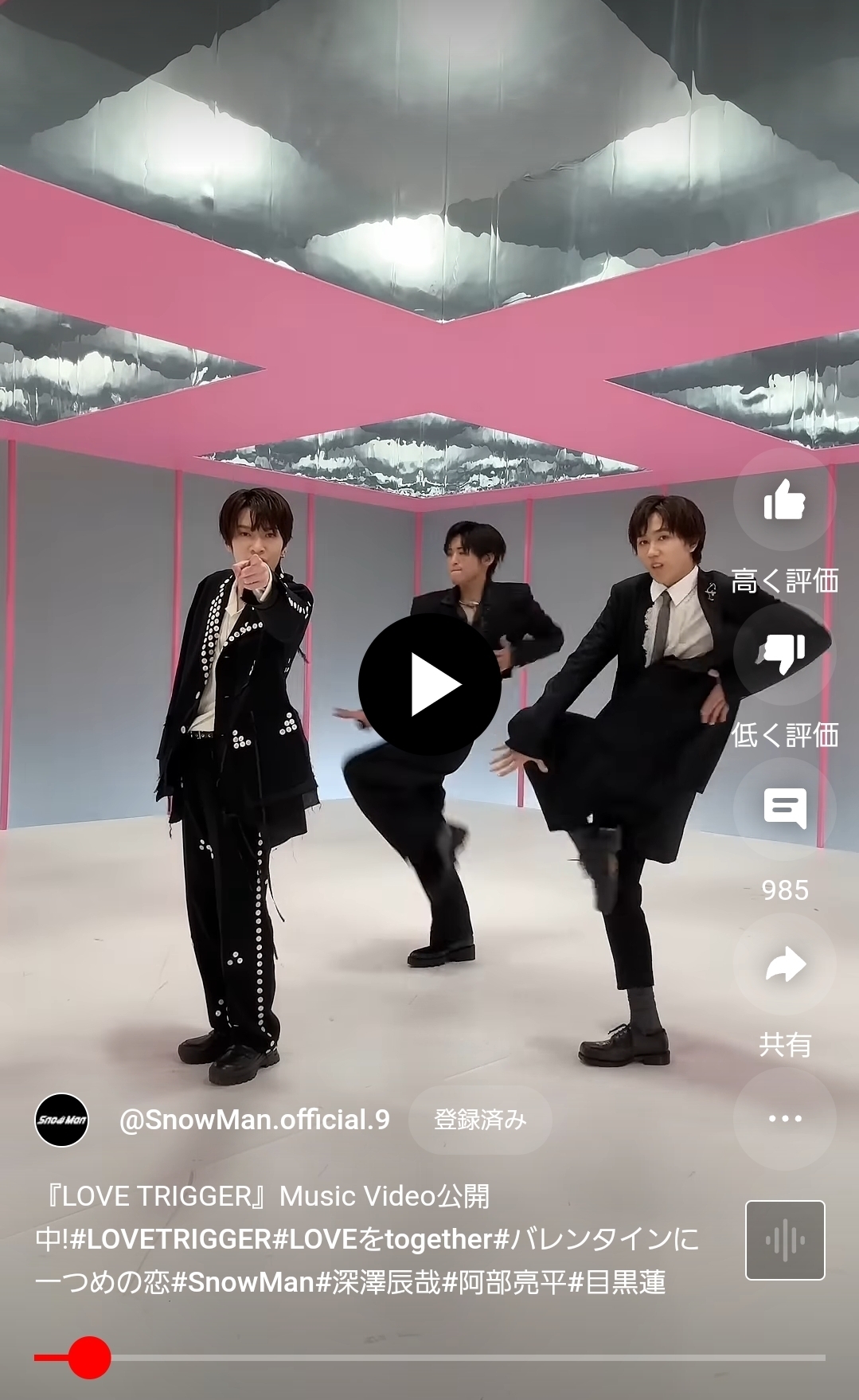Screen dimensions: 859x1400
Task: Dislike this Short with thumbs down
Action: pos(784,655)
